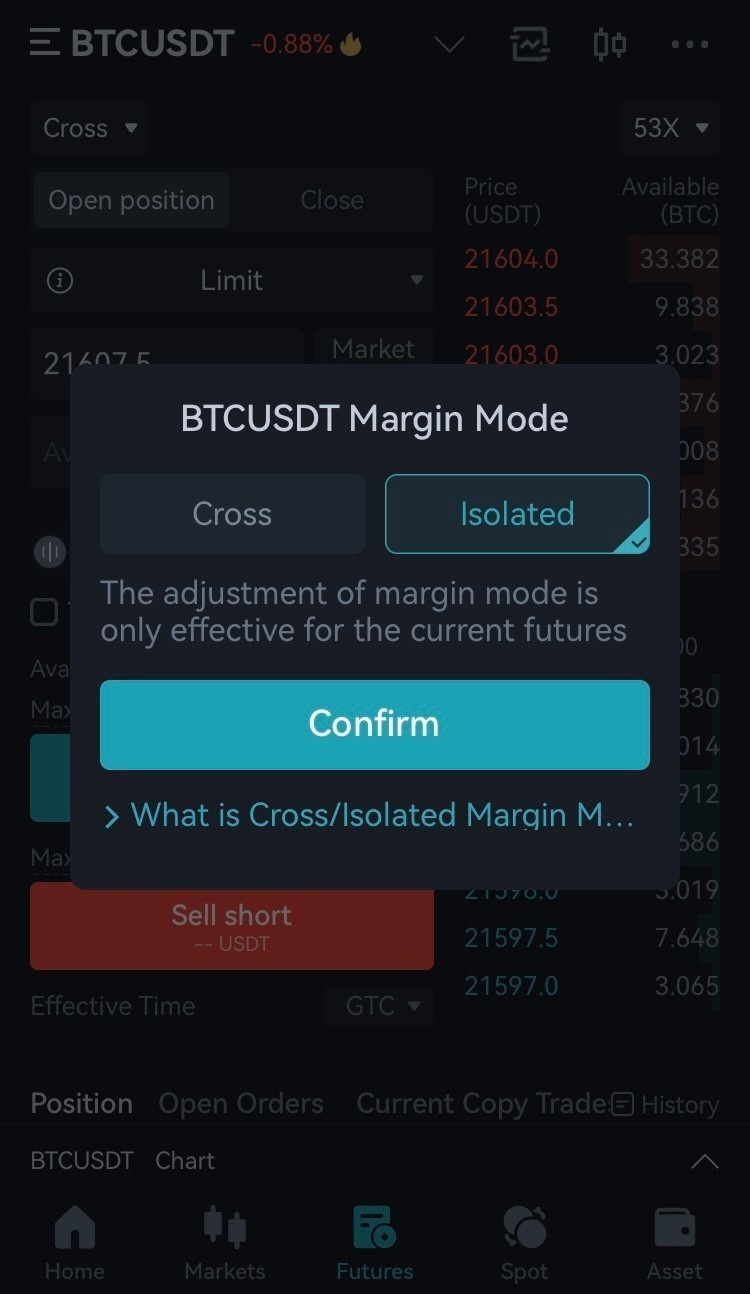Image resolution: width=750 pixels, height=1294 pixels.
Task: Open the Limit order type dropdown
Action: click(232, 280)
